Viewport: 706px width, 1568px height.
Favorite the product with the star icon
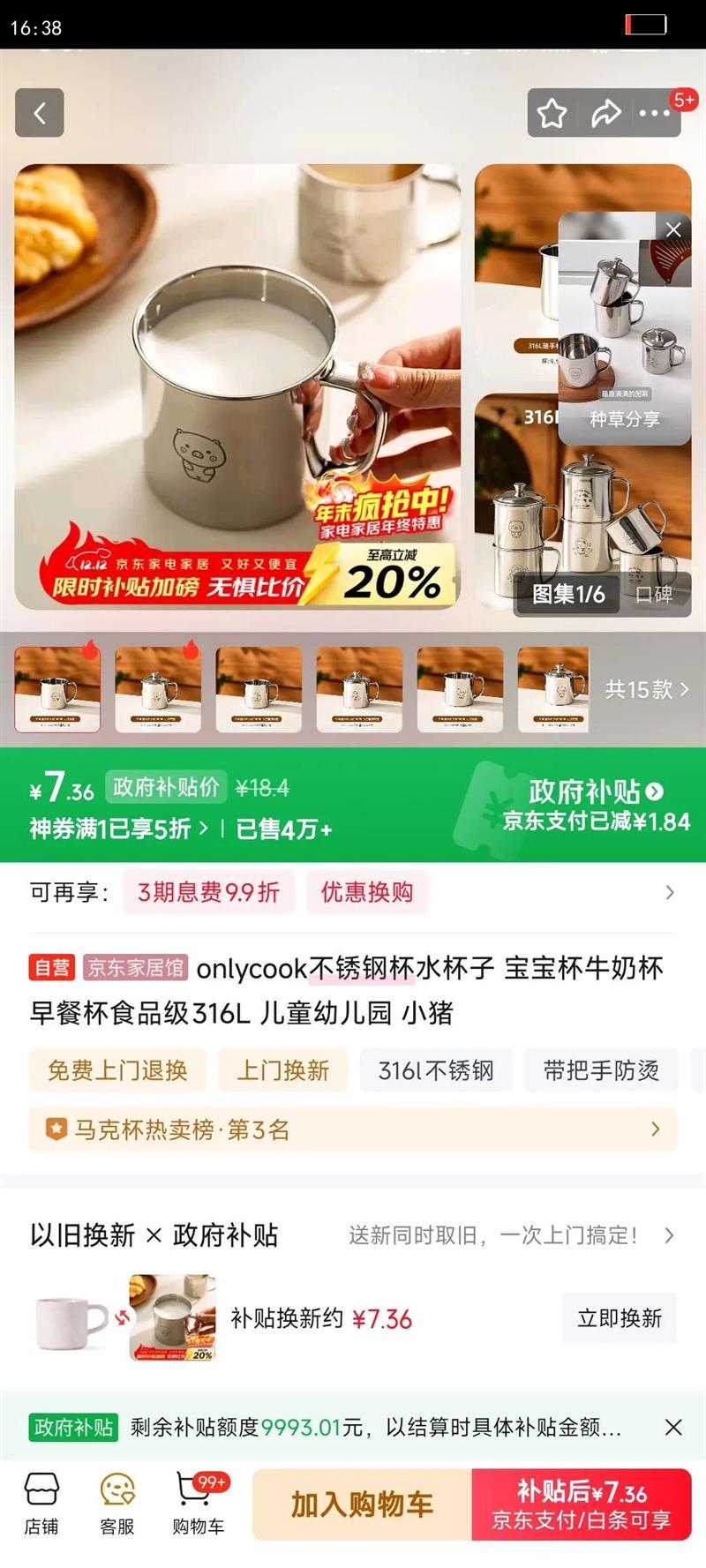[x=553, y=113]
